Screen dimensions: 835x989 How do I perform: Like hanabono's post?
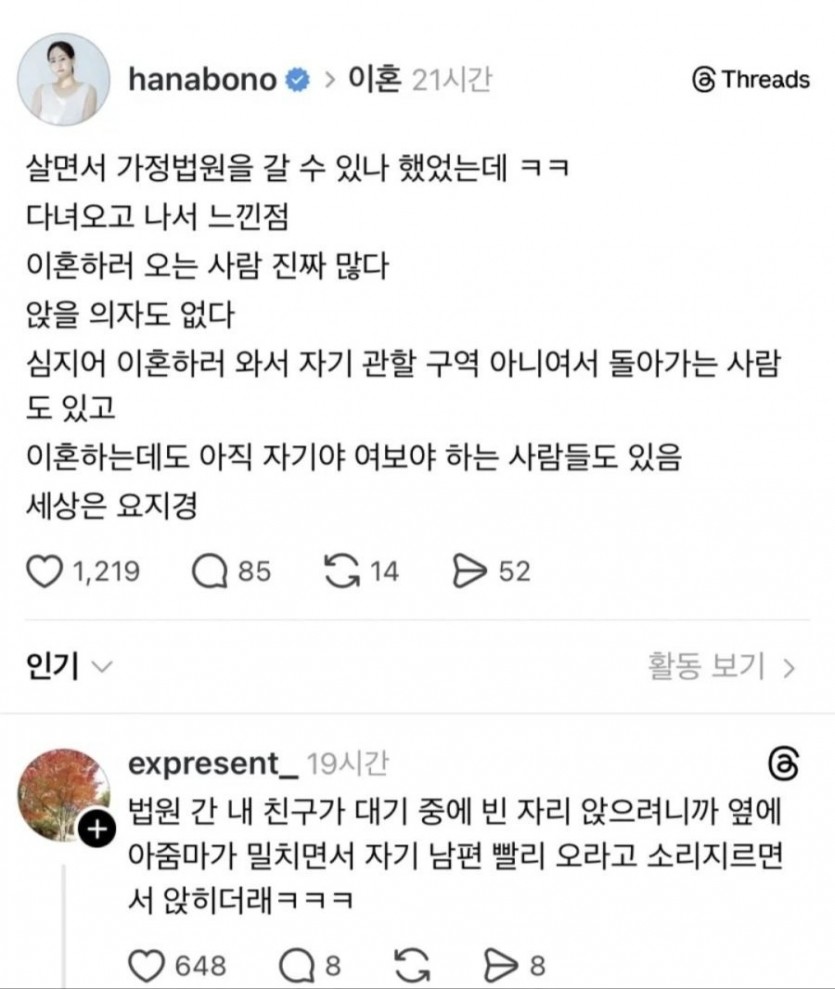tap(42, 572)
